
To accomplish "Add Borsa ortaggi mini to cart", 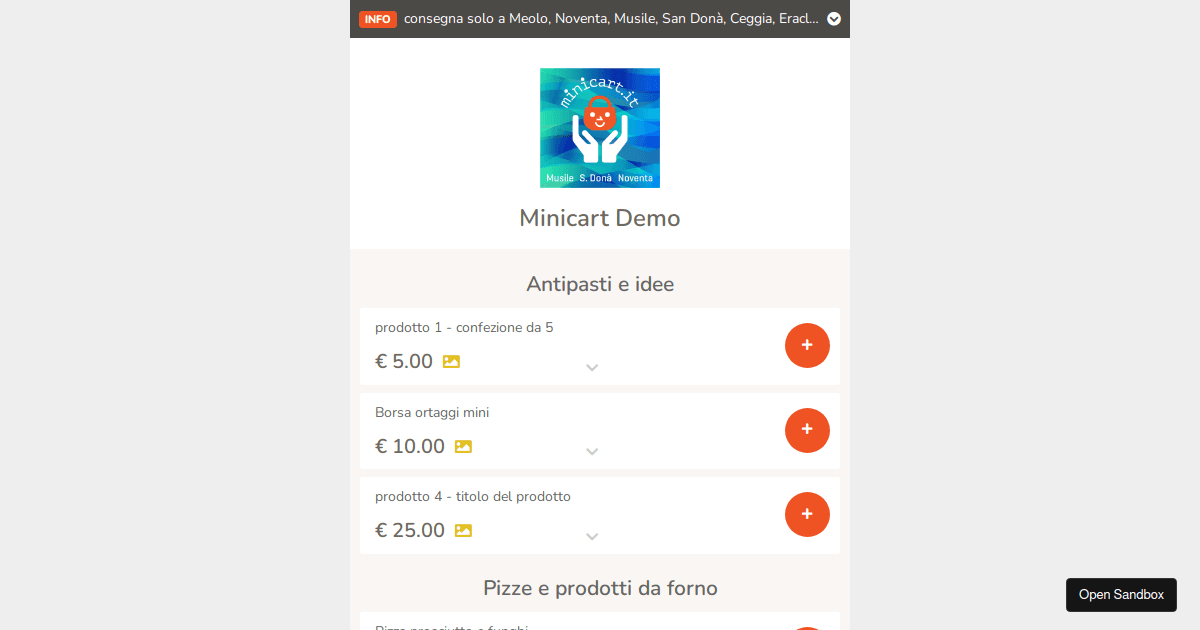I will (x=807, y=430).
